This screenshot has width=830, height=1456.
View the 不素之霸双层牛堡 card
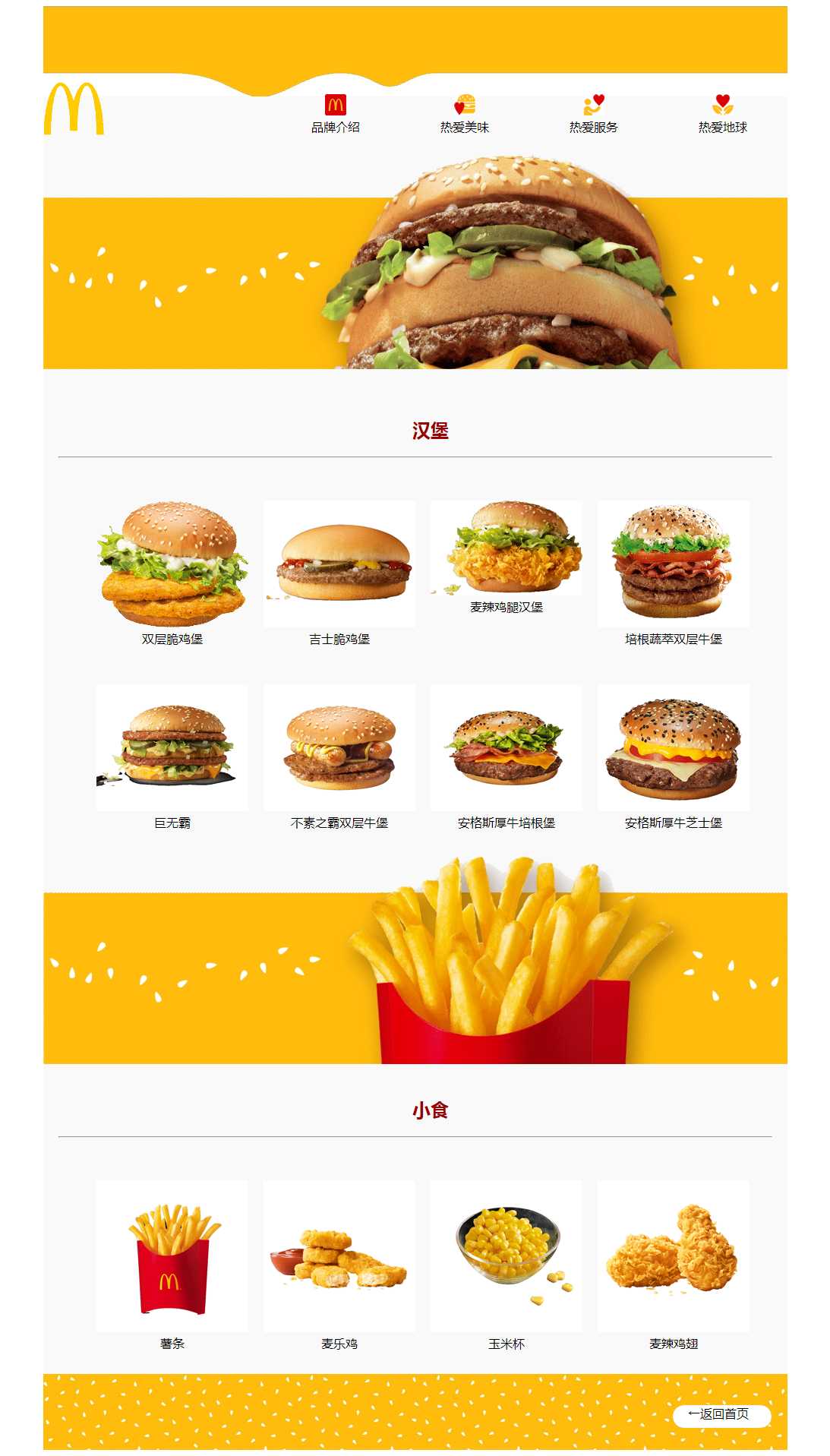(x=339, y=748)
